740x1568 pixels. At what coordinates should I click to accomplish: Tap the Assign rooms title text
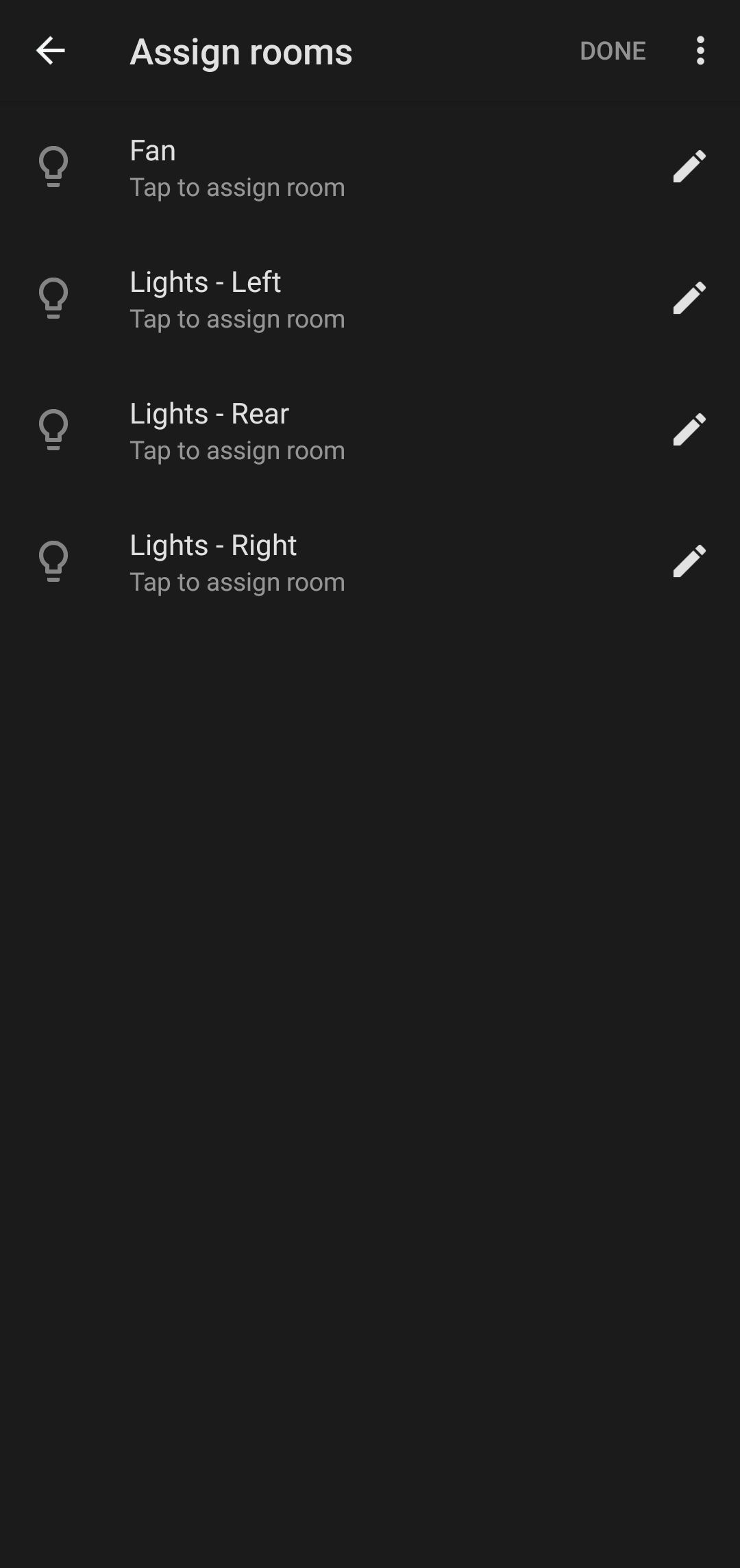pyautogui.click(x=241, y=51)
